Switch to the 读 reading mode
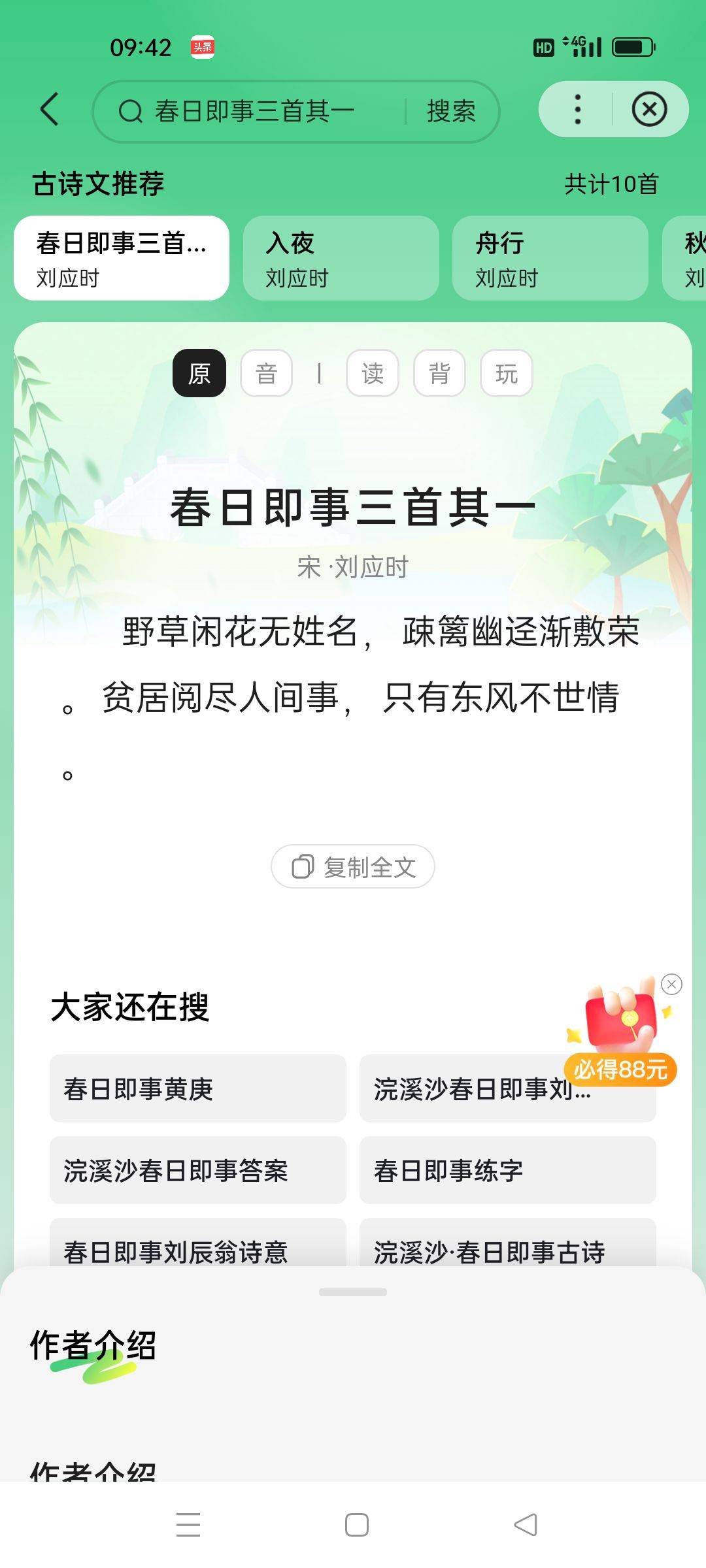The image size is (706, 1568). click(373, 374)
